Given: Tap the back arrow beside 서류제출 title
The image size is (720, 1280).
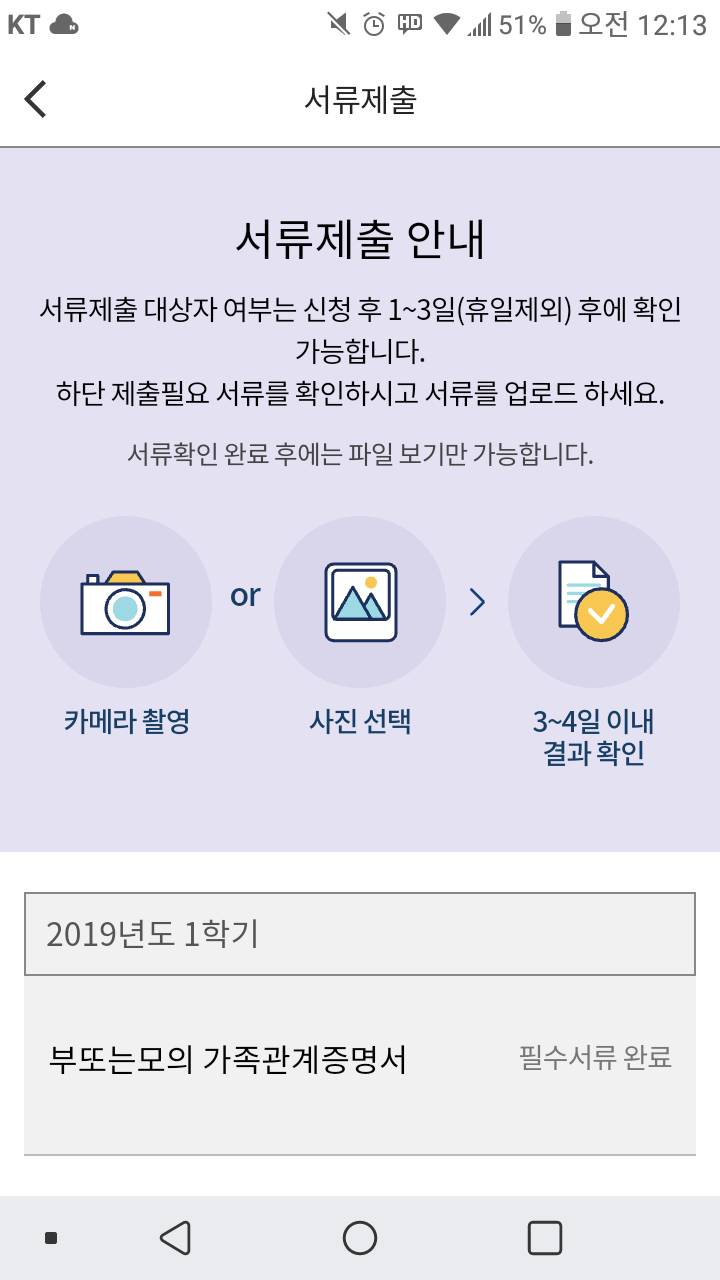Looking at the screenshot, I should pos(36,100).
